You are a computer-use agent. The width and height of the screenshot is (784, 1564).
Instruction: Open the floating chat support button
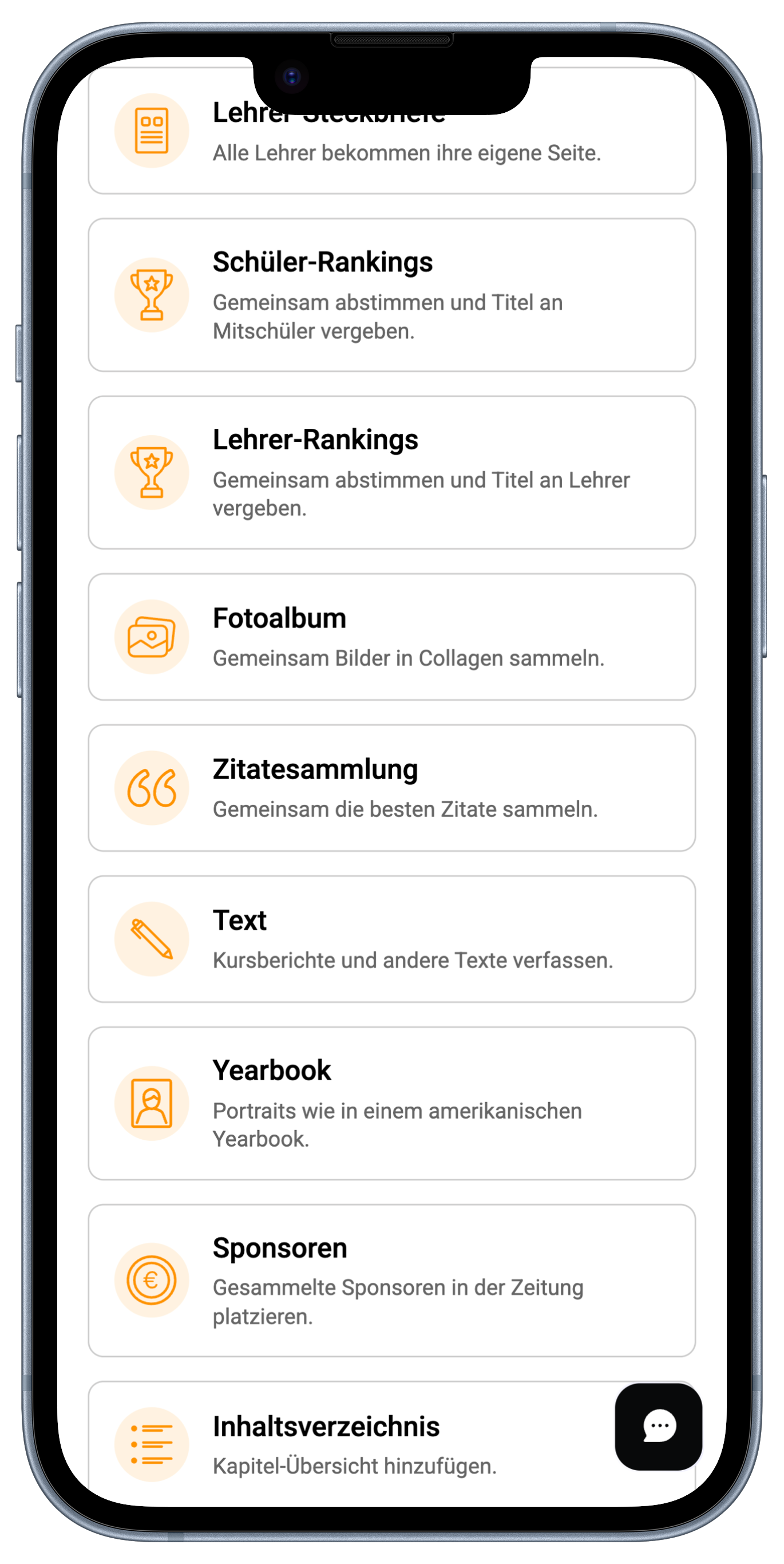click(659, 1426)
